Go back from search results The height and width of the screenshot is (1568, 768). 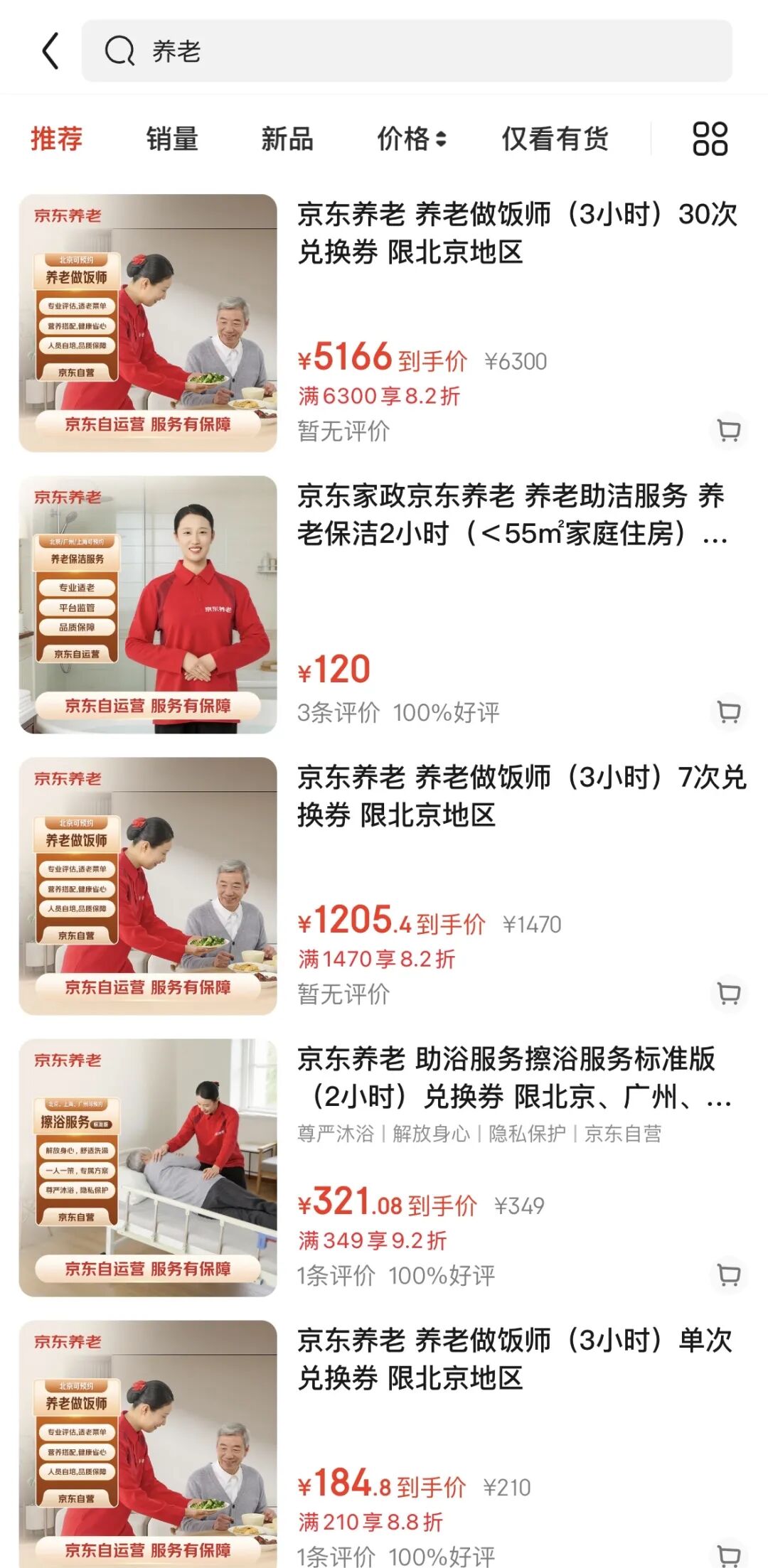[x=50, y=51]
